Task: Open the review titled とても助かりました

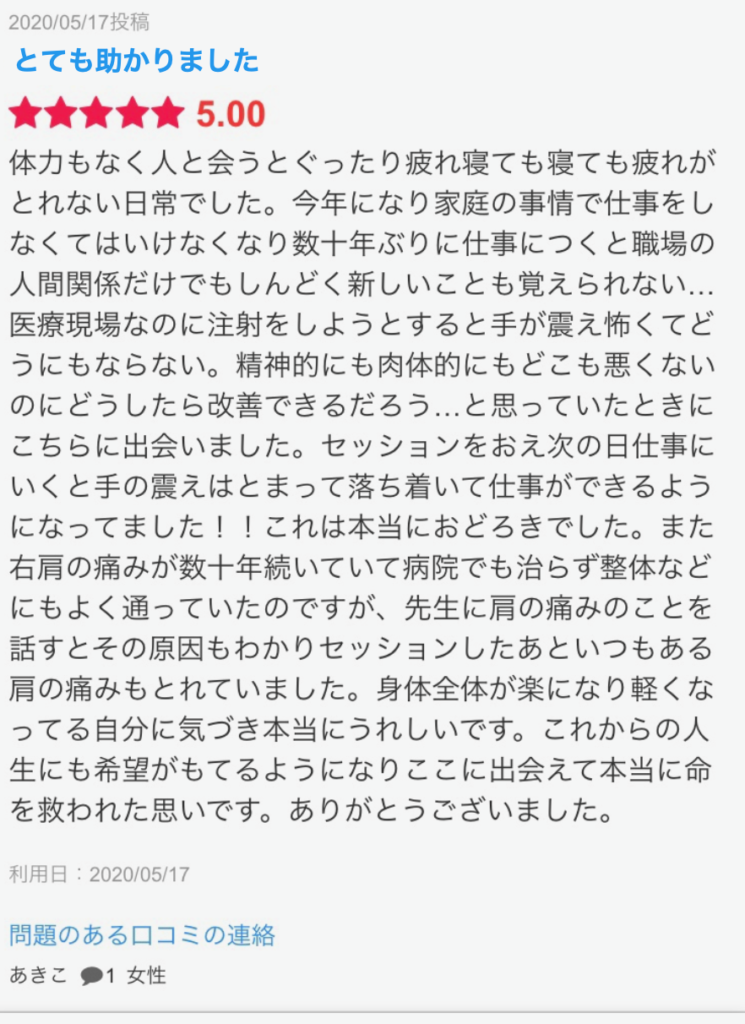Action: 137,61
